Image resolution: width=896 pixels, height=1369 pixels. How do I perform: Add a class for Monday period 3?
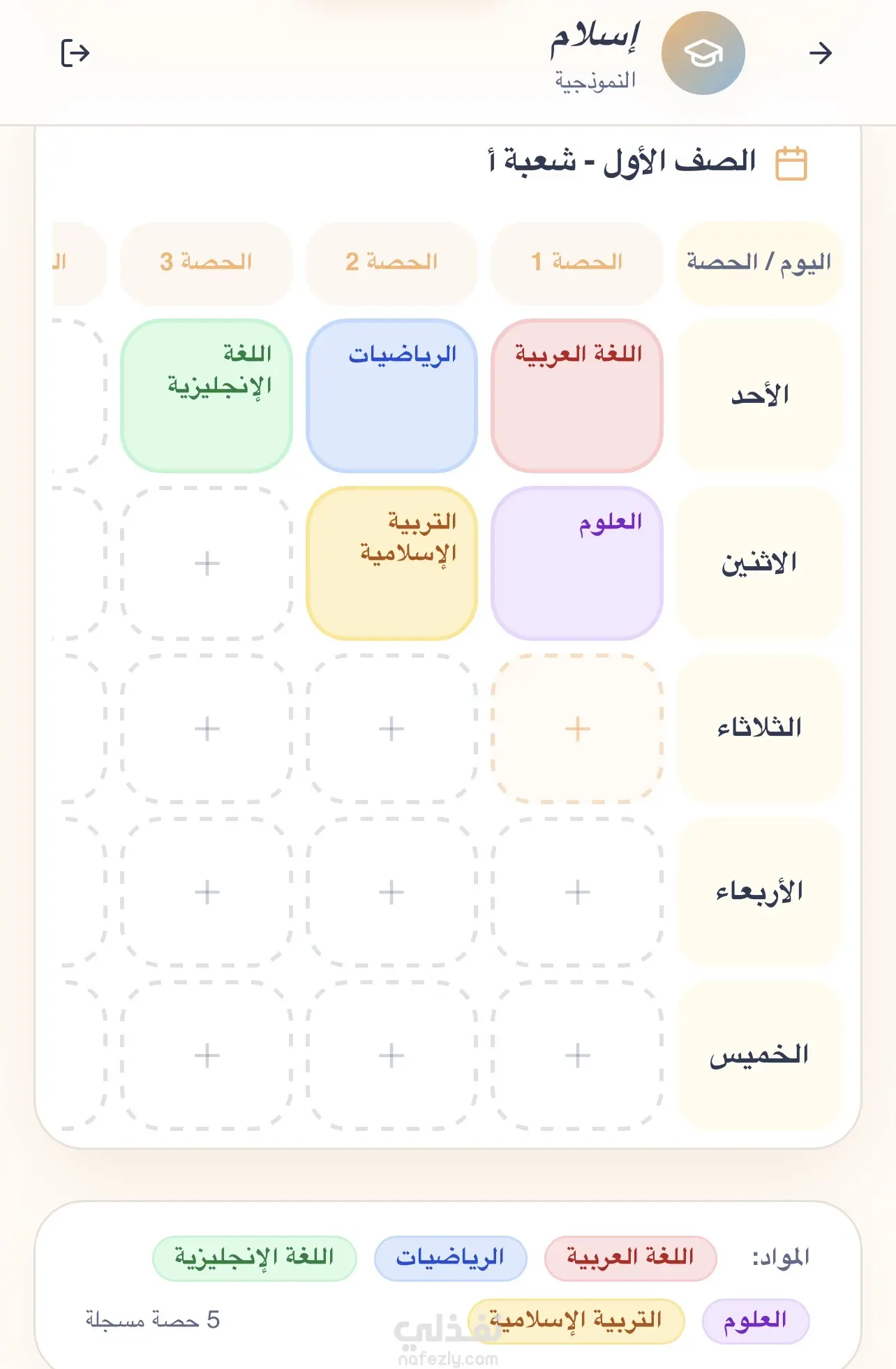207,563
